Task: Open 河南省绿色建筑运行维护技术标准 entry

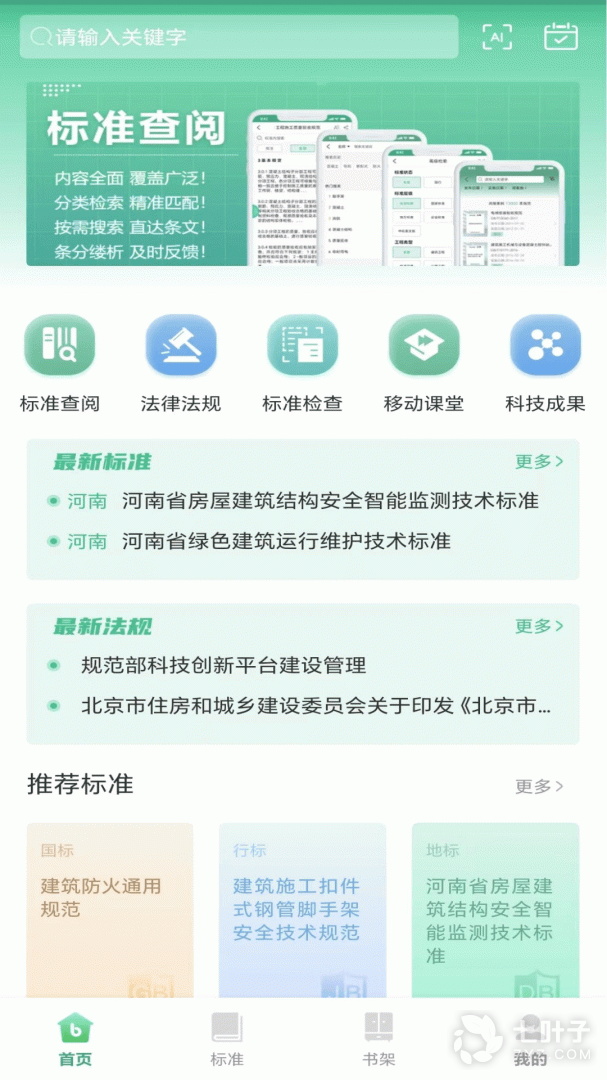Action: 286,541
